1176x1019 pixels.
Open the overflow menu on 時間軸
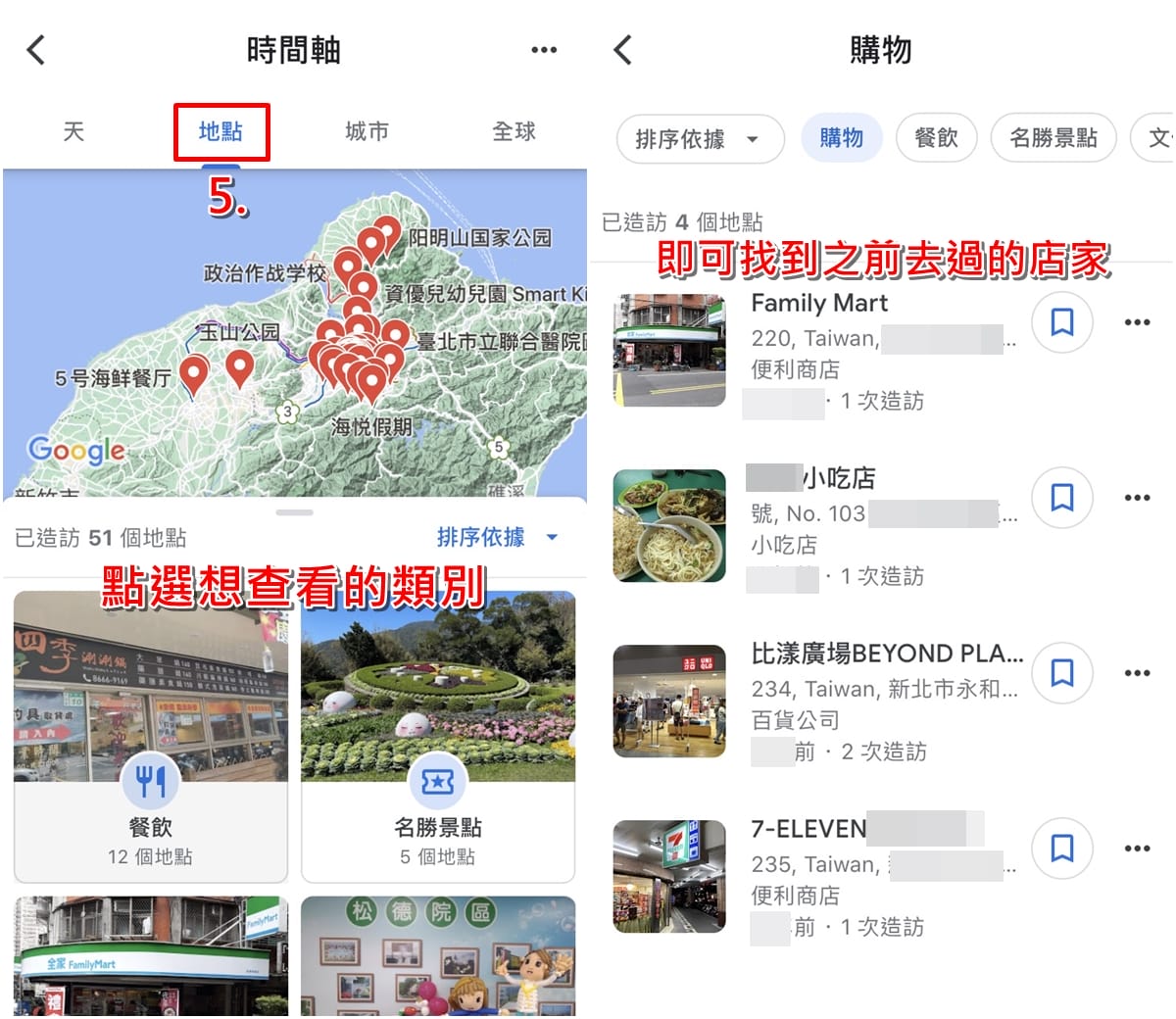click(544, 50)
